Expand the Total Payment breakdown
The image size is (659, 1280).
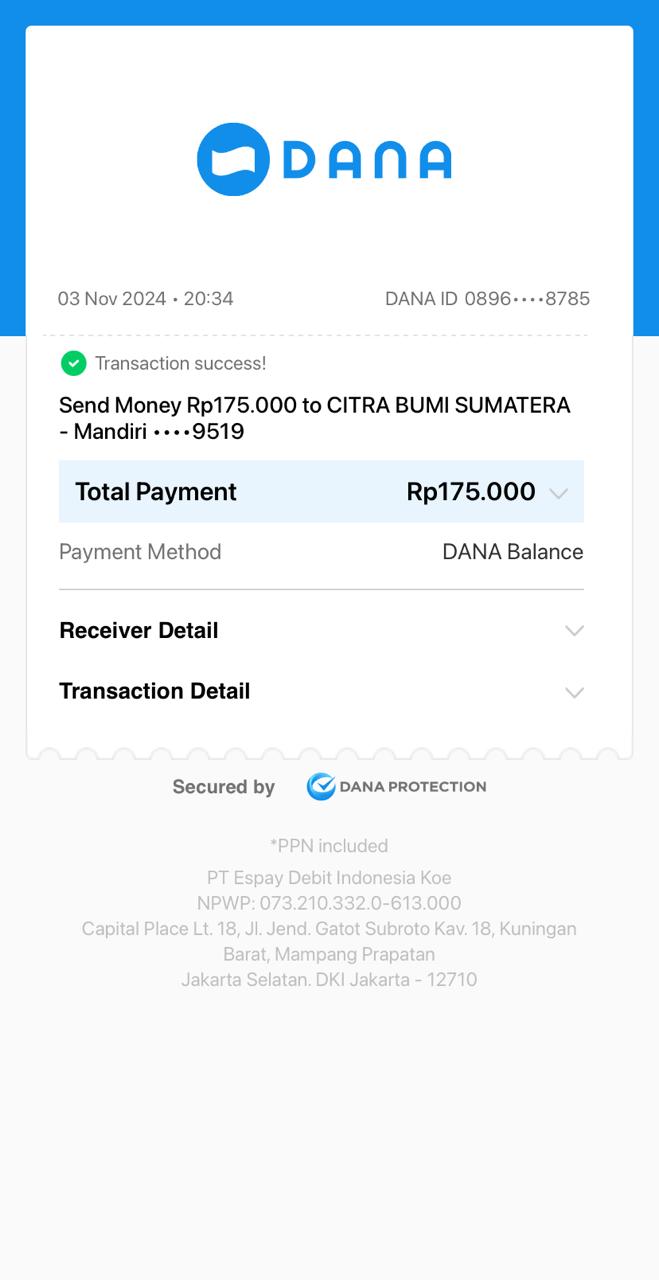tap(321, 491)
